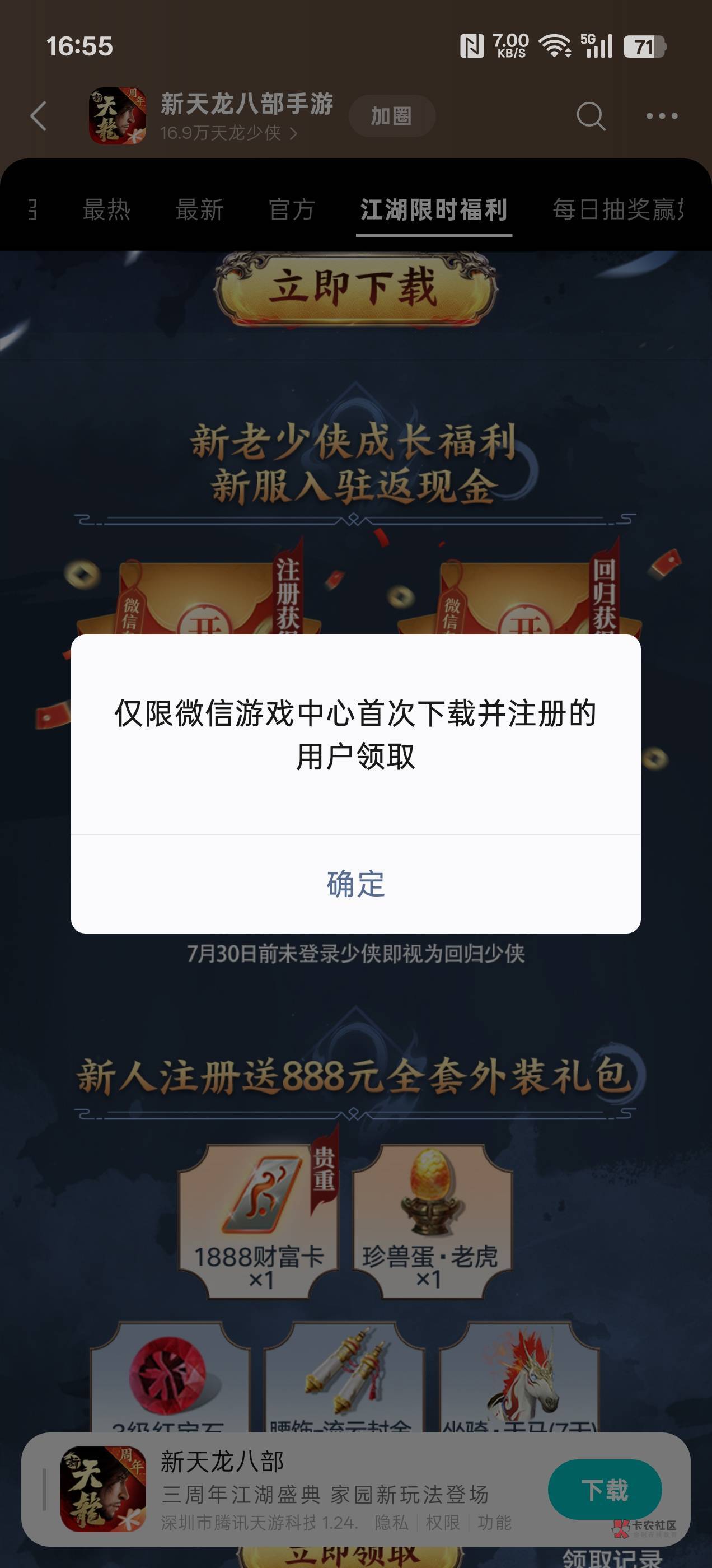Open the 功能 link in bottom card

click(x=494, y=1522)
